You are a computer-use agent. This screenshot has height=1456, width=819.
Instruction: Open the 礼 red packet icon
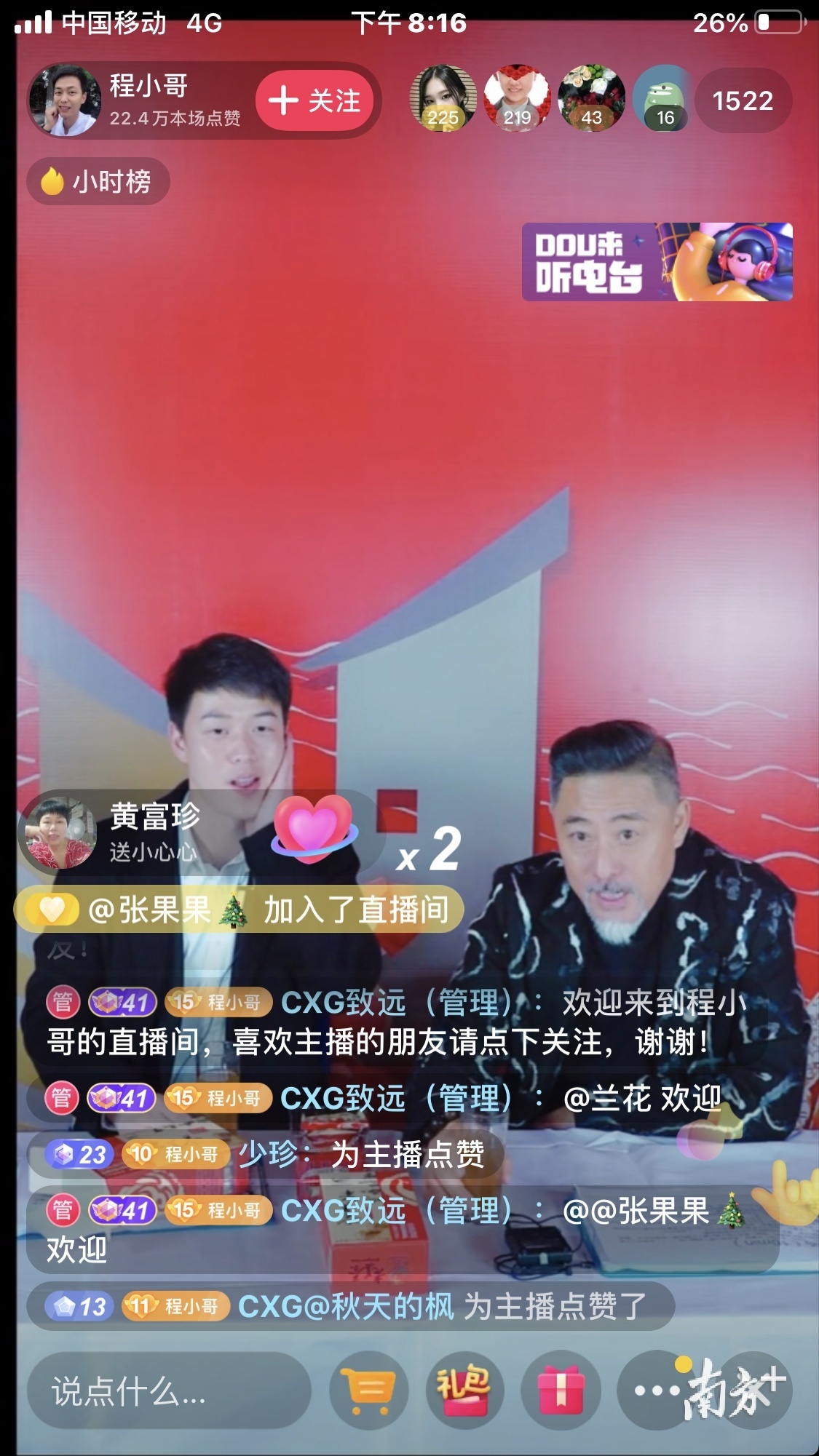[464, 1391]
